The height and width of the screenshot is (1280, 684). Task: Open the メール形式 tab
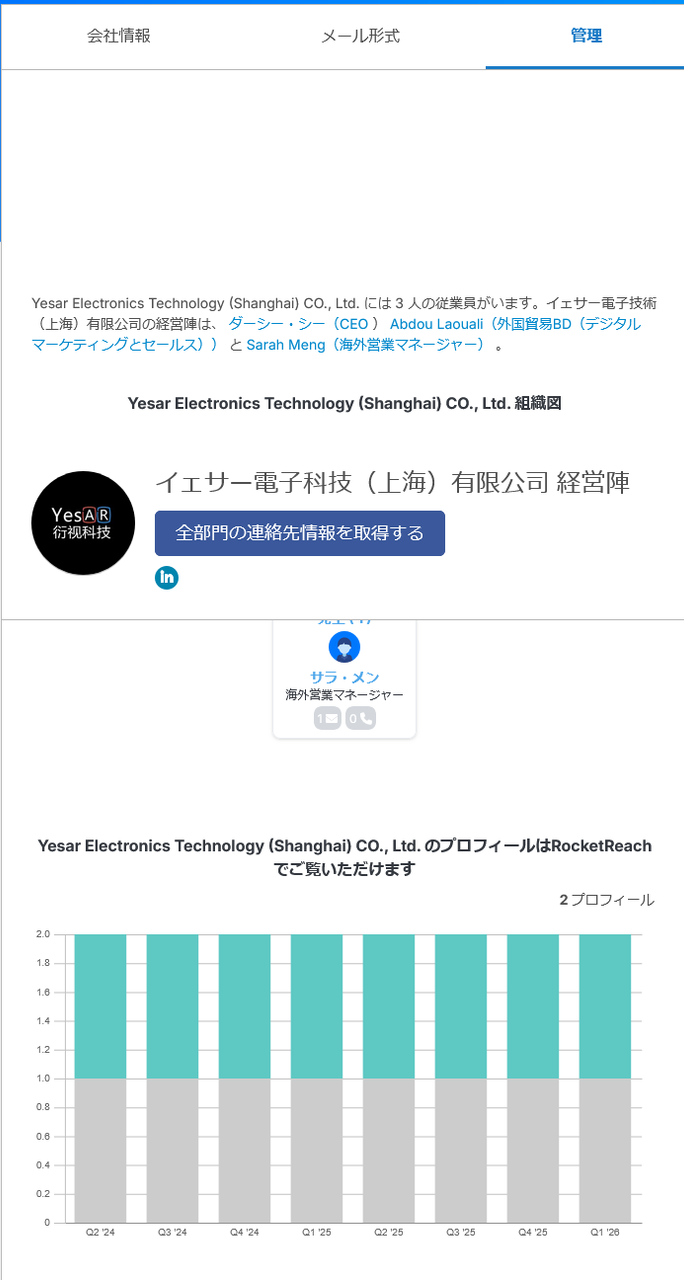point(360,36)
